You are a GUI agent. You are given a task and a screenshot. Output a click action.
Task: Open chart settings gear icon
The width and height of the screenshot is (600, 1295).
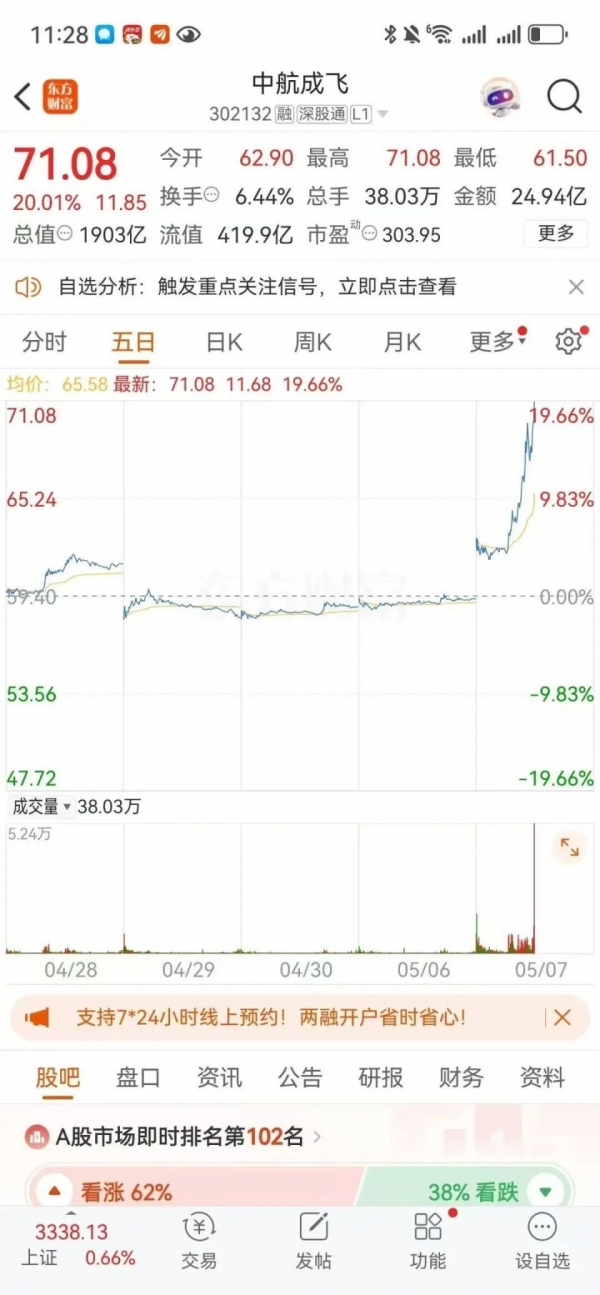[568, 342]
